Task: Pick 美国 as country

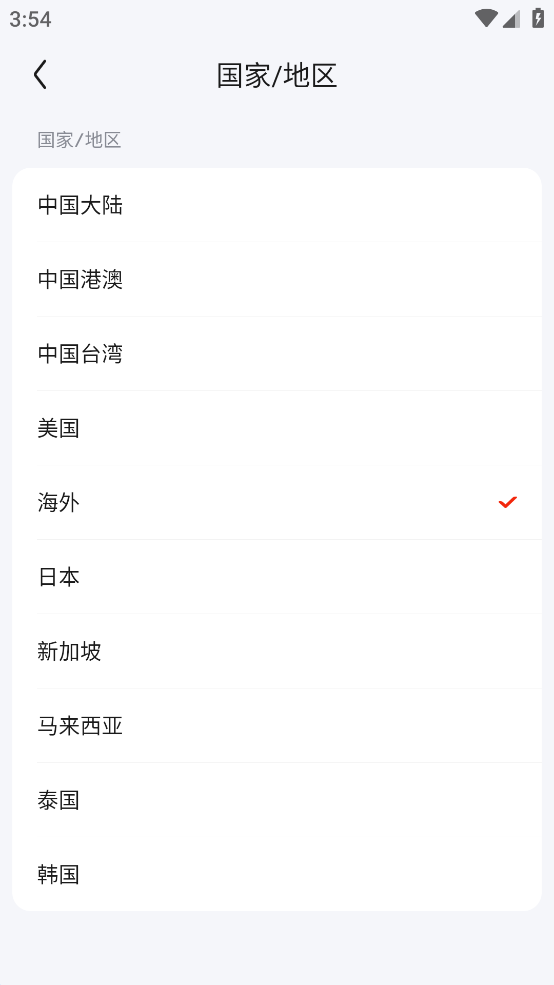Action: pos(277,428)
